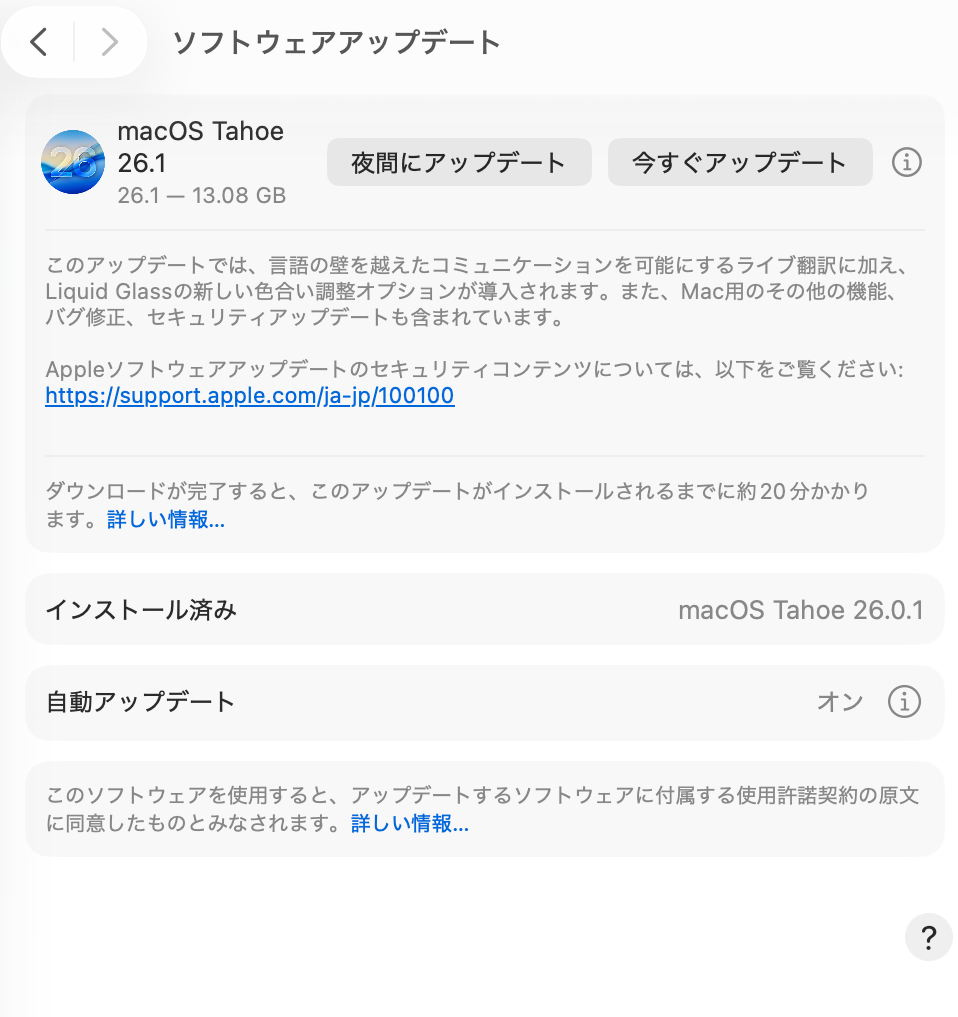Tap the forward navigation arrow
958x1017 pixels.
pos(109,42)
